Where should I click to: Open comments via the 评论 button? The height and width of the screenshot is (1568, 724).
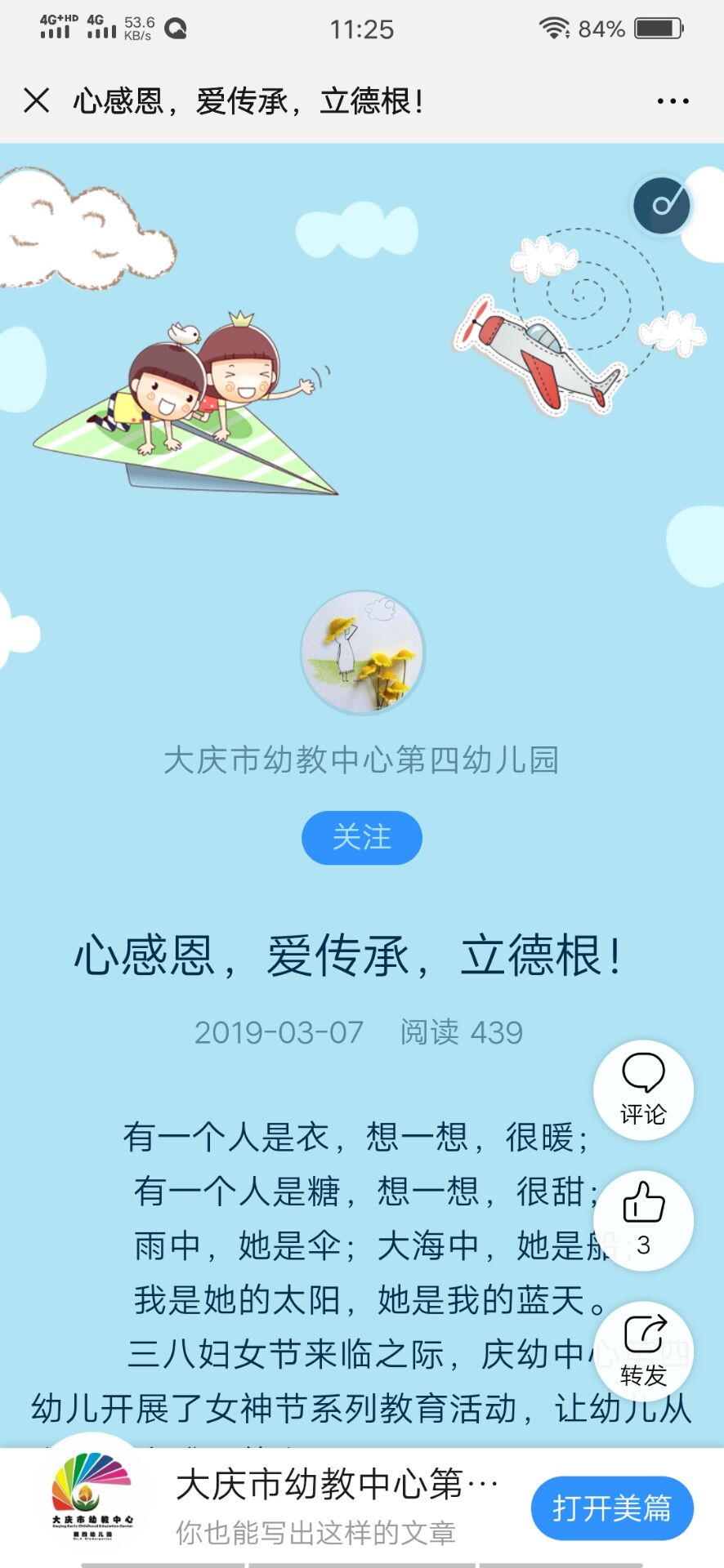pyautogui.click(x=643, y=1089)
